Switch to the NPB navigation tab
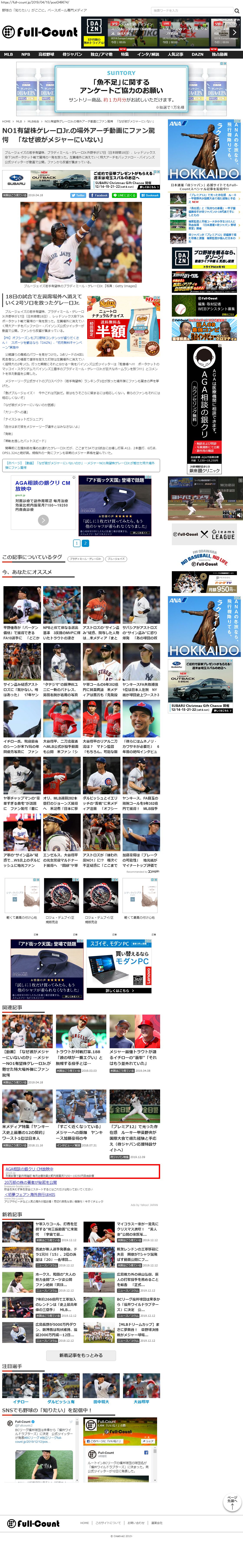Viewport: 243px width, 1568px height. [x=26, y=54]
